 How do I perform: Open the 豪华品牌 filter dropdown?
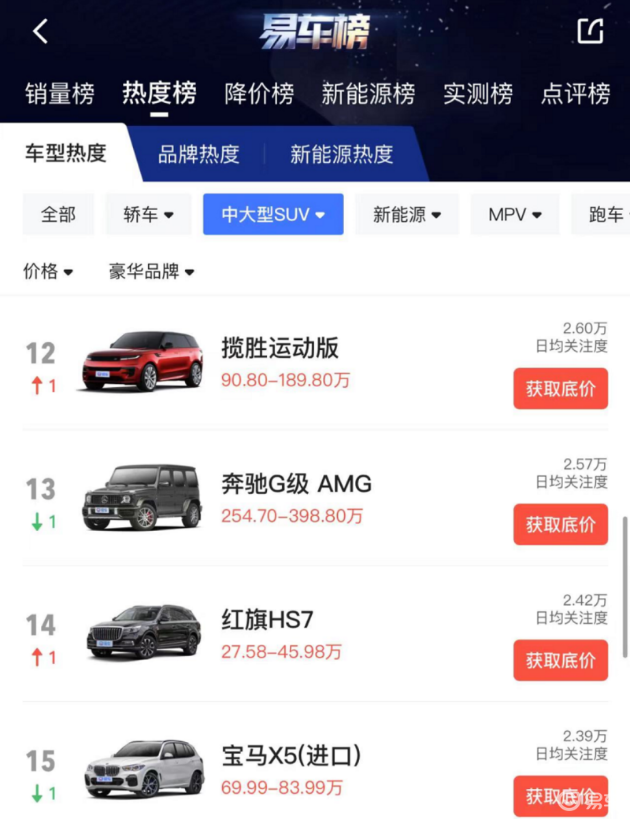(x=151, y=272)
